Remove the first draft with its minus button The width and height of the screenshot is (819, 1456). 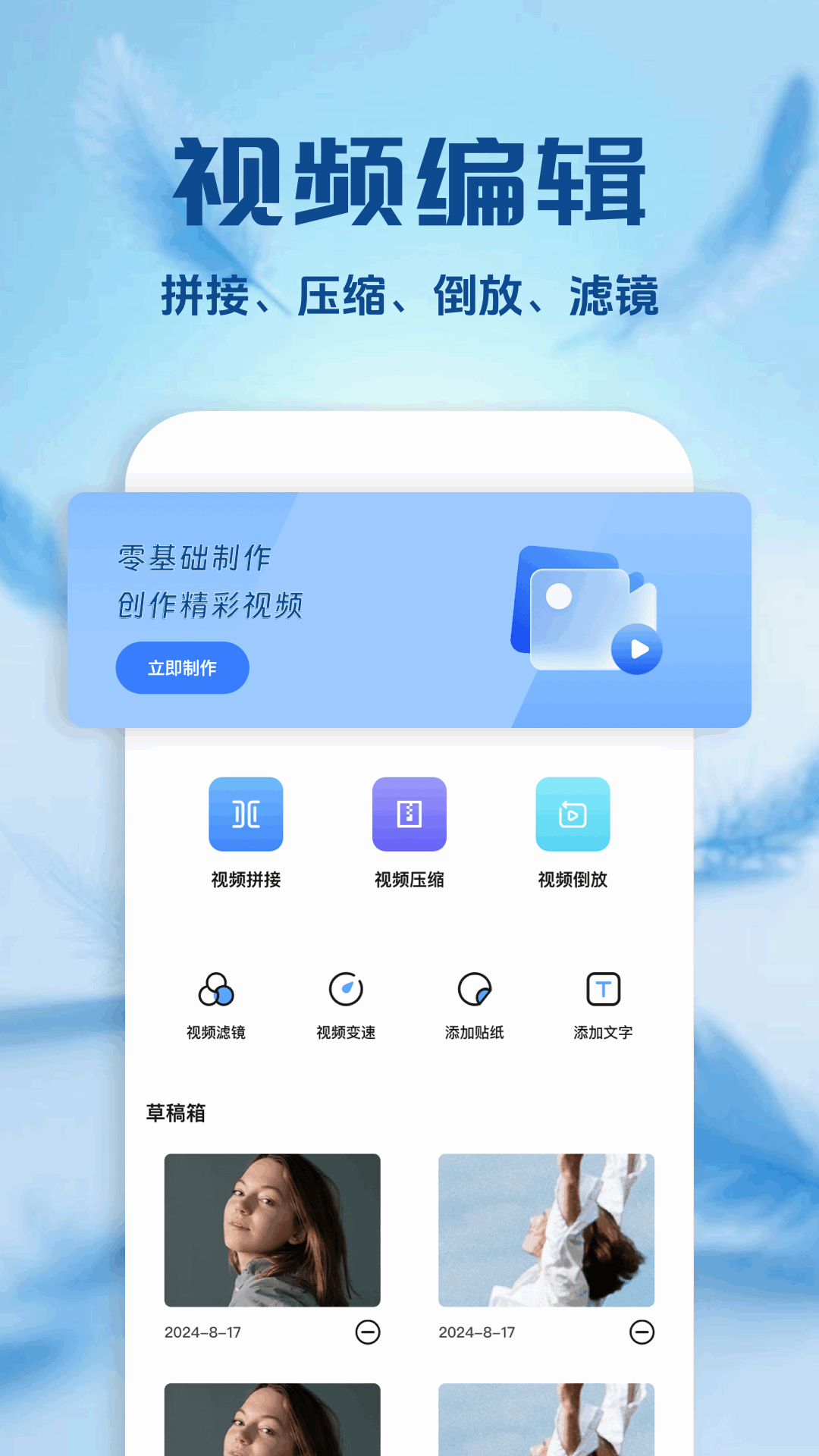pos(368,1333)
